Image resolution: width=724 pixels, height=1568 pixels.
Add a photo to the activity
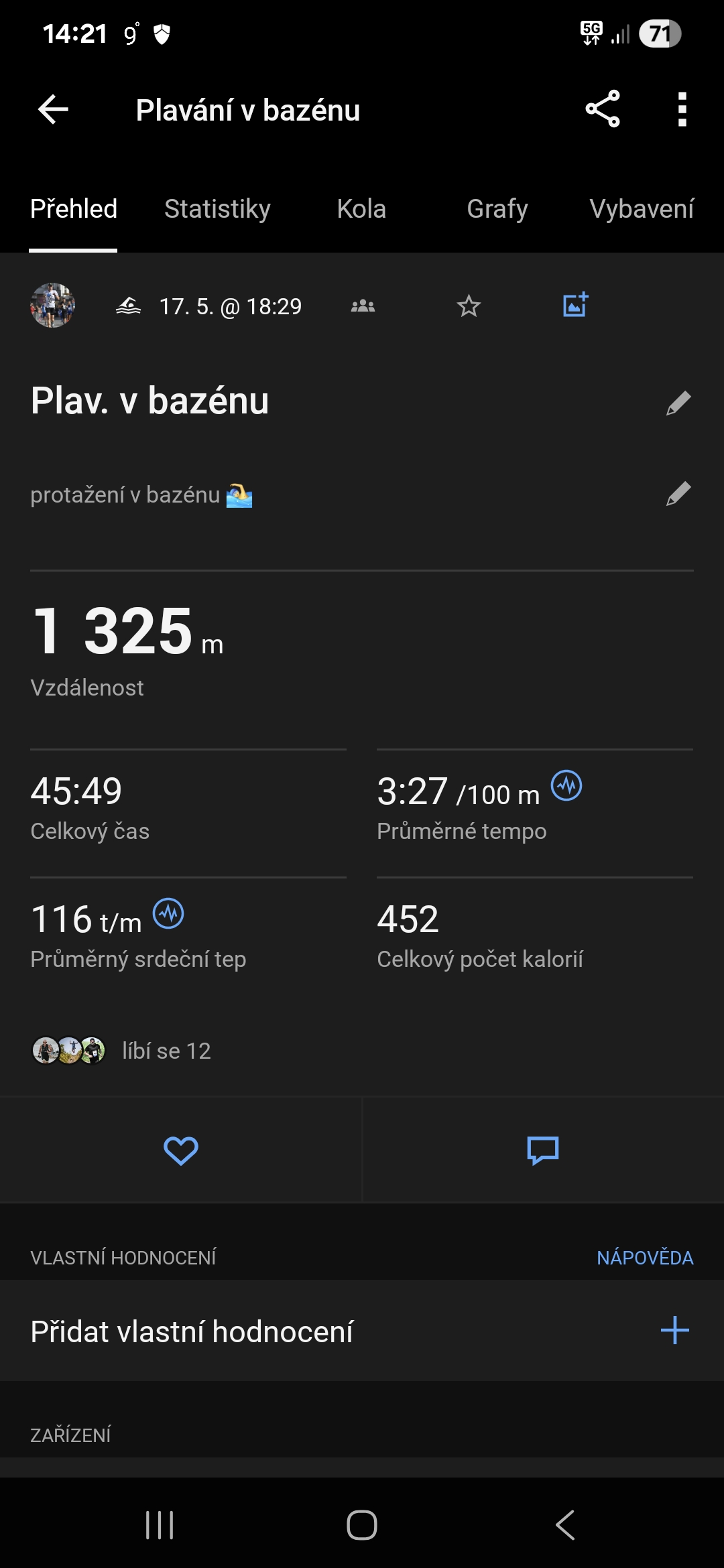pyautogui.click(x=575, y=305)
